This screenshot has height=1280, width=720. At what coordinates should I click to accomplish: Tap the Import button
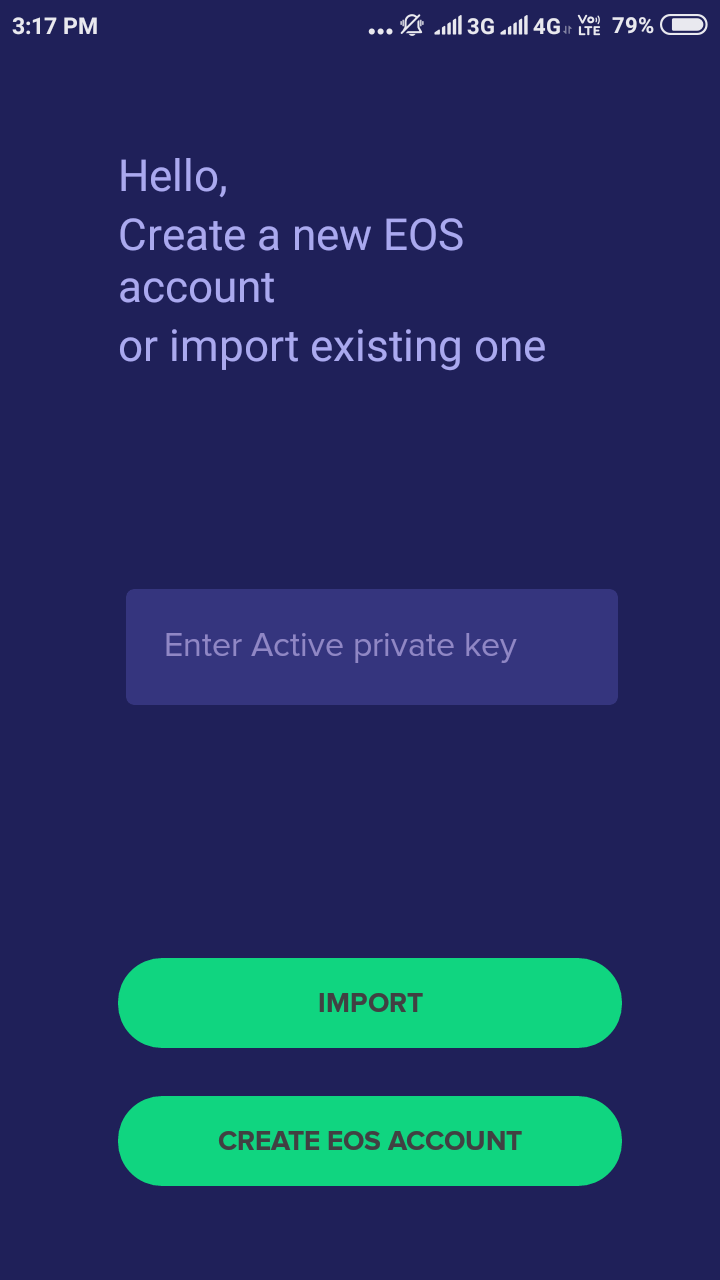click(x=370, y=1003)
